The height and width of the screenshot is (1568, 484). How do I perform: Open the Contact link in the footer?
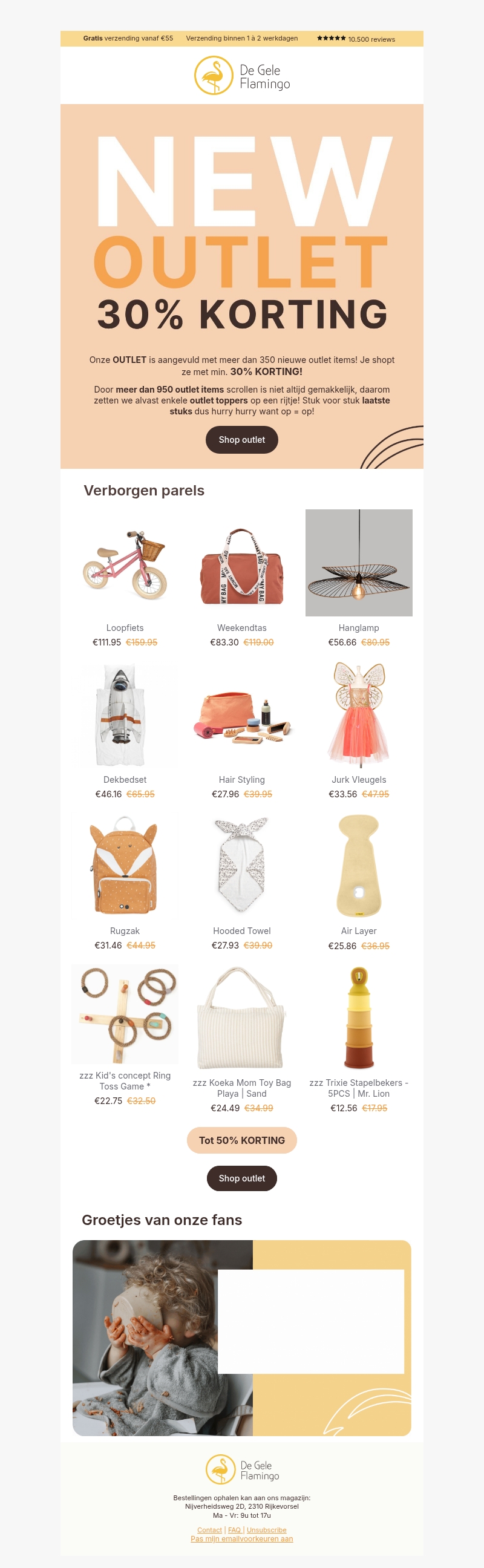click(209, 1530)
